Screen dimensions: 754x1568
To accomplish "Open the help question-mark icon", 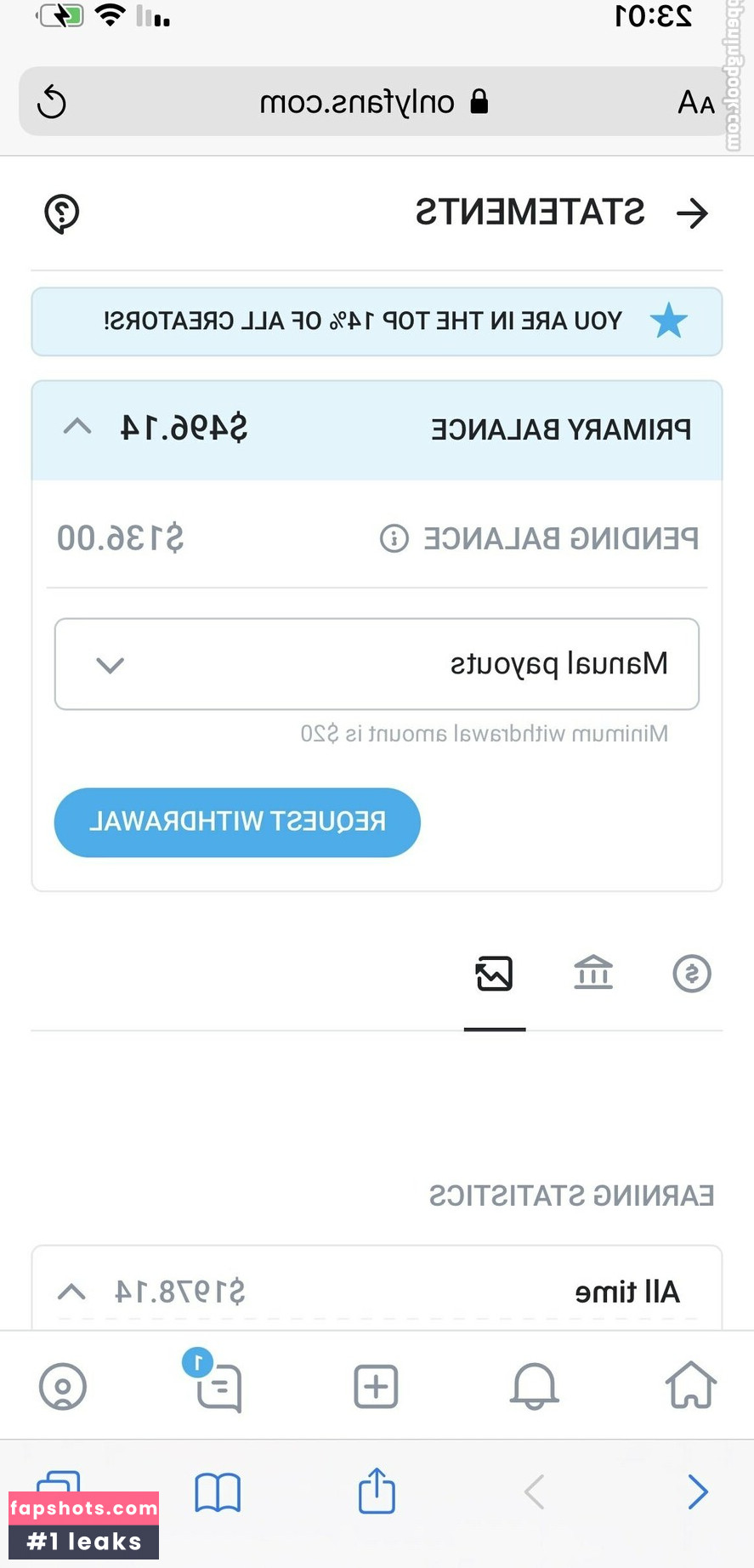I will click(x=61, y=213).
